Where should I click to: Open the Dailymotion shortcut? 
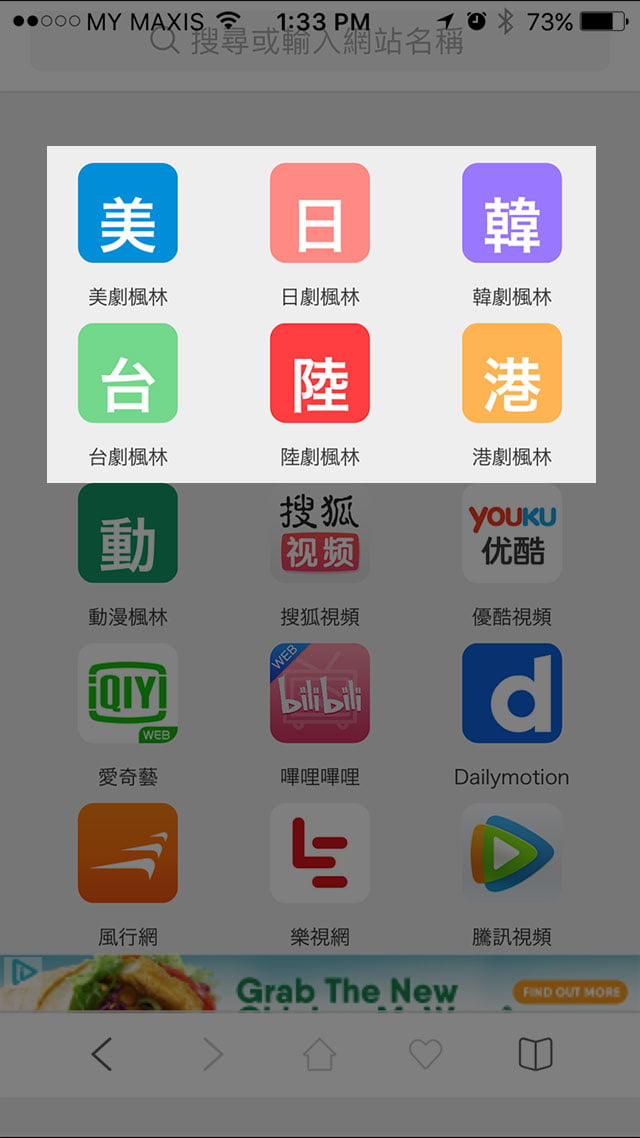point(512,694)
